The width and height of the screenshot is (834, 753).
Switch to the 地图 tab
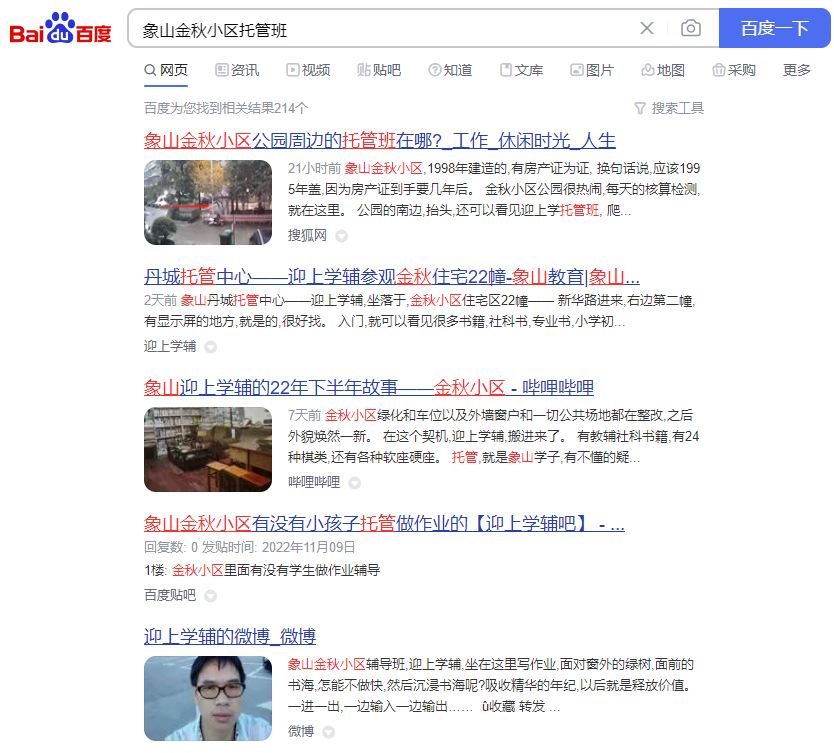[663, 70]
